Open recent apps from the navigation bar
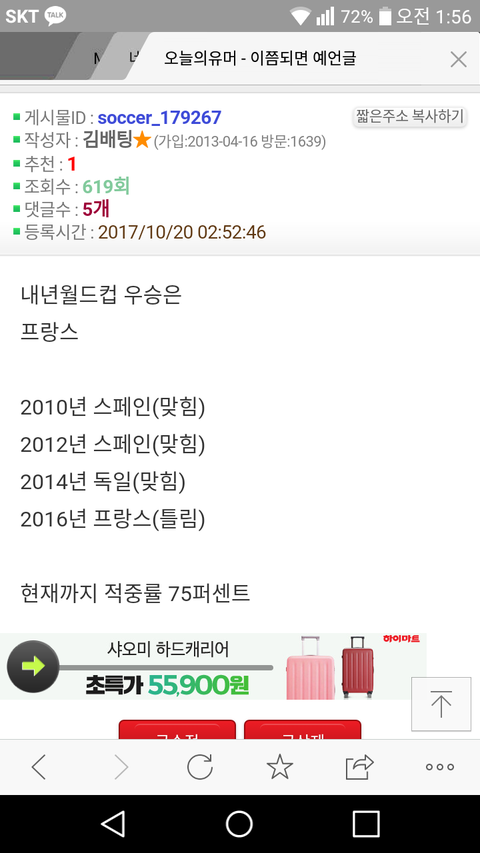Image resolution: width=480 pixels, height=853 pixels. tap(366, 824)
